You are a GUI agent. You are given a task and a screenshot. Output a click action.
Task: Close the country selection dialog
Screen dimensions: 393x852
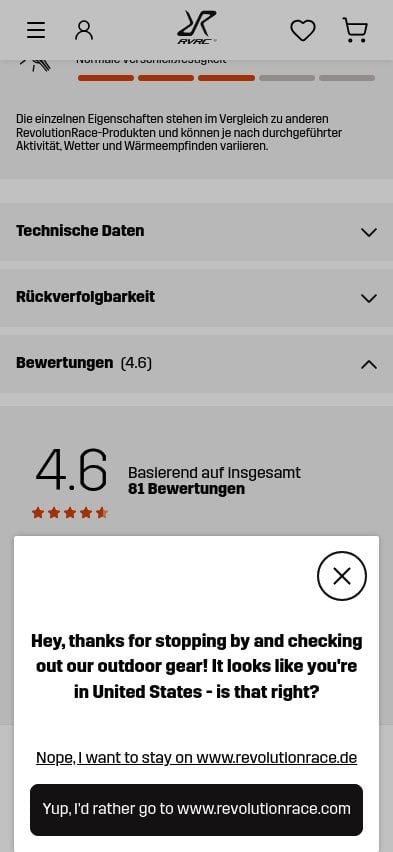(x=342, y=576)
